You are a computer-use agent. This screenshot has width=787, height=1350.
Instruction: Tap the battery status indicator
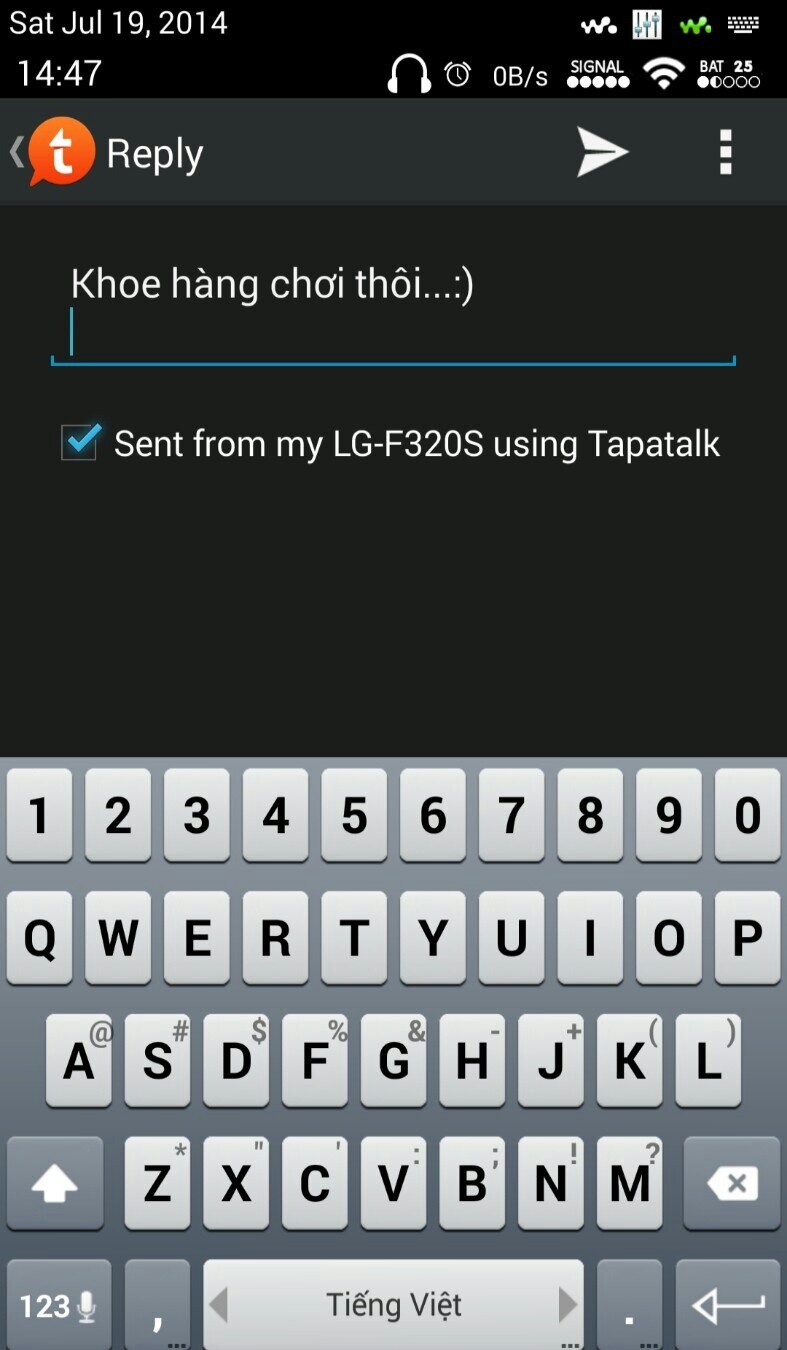click(728, 73)
